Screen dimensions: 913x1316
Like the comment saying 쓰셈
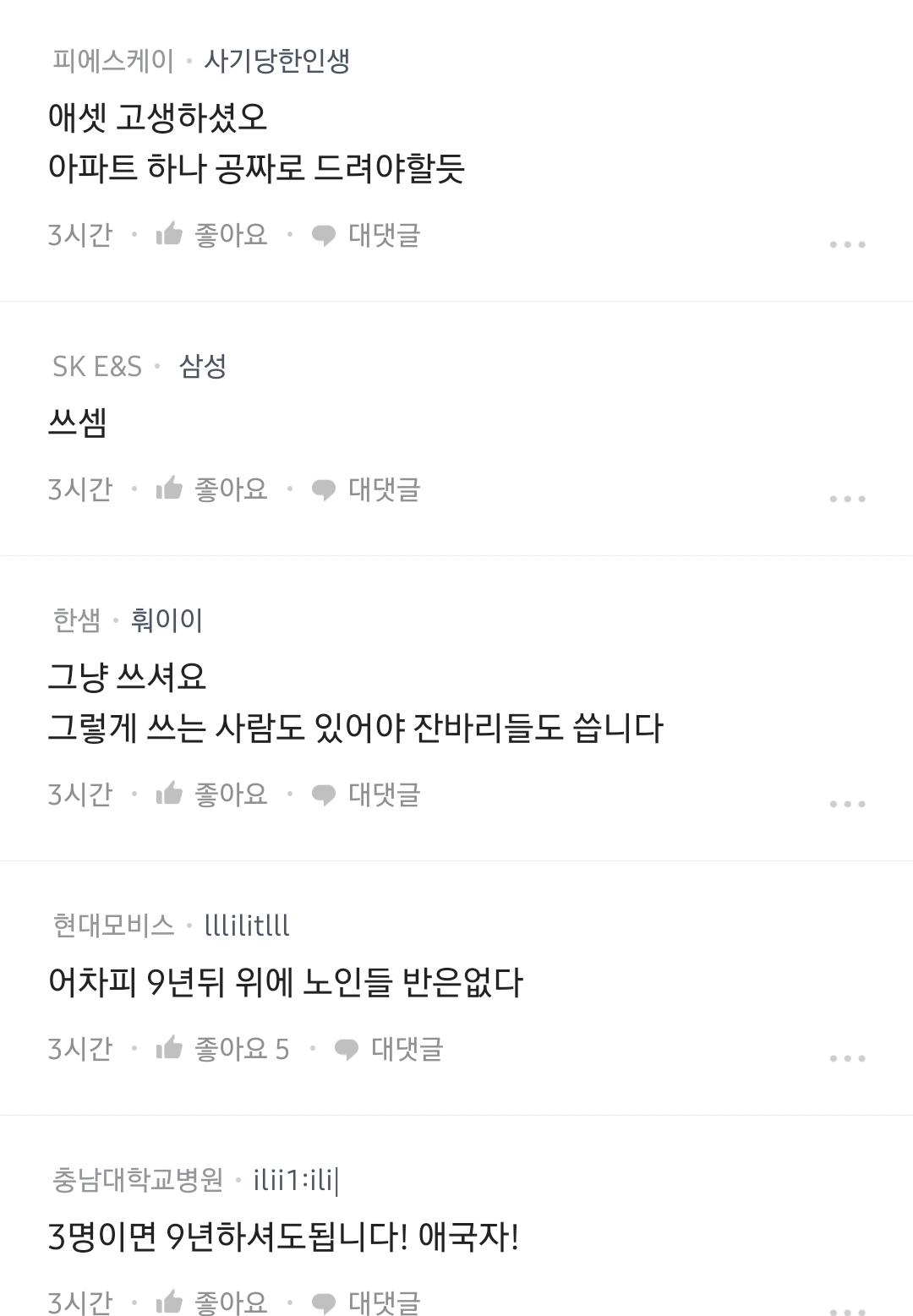click(212, 489)
